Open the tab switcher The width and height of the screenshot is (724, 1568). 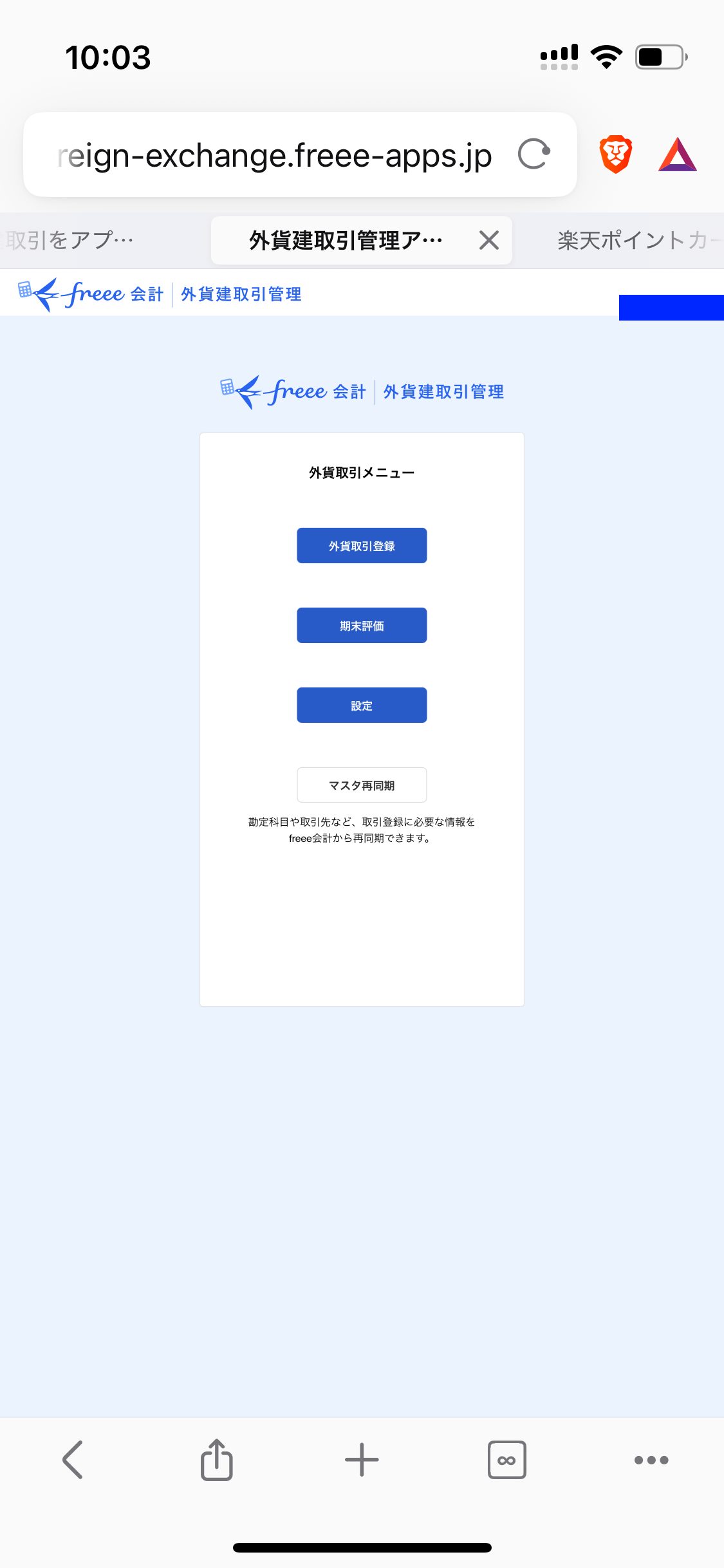(x=506, y=1460)
